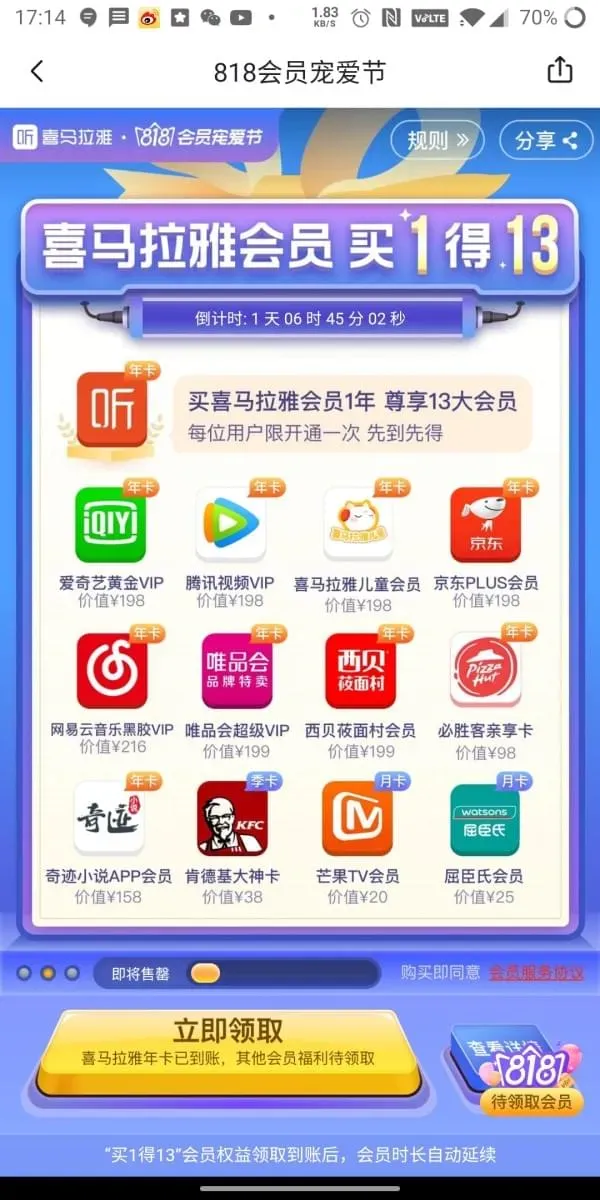The height and width of the screenshot is (1200, 600).
Task: Open the 网易云音乐黑胶VIP item
Action: point(111,692)
